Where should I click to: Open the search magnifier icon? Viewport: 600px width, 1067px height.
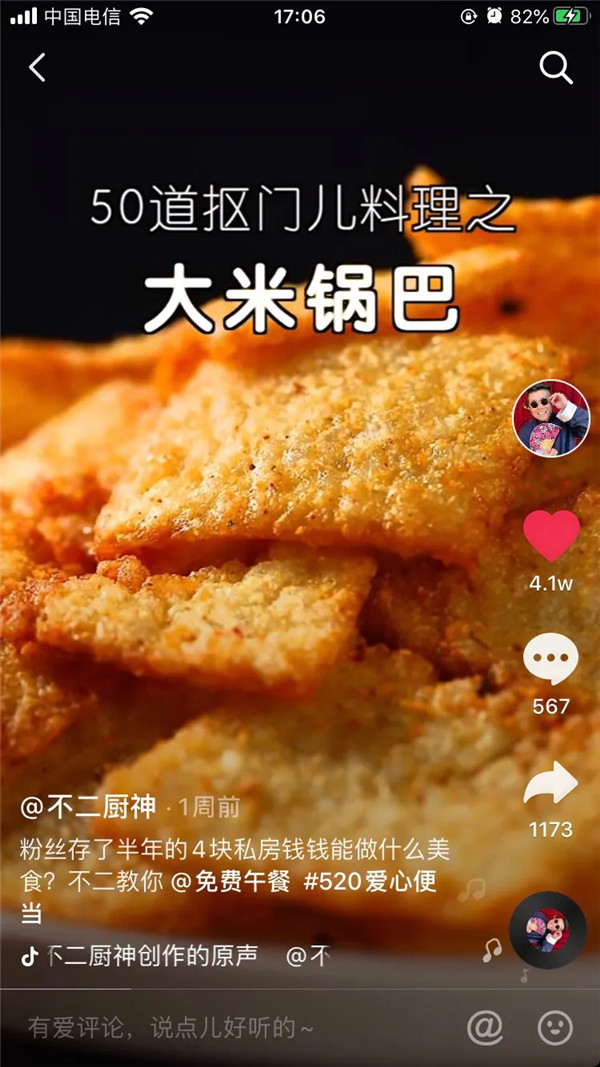pos(556,68)
